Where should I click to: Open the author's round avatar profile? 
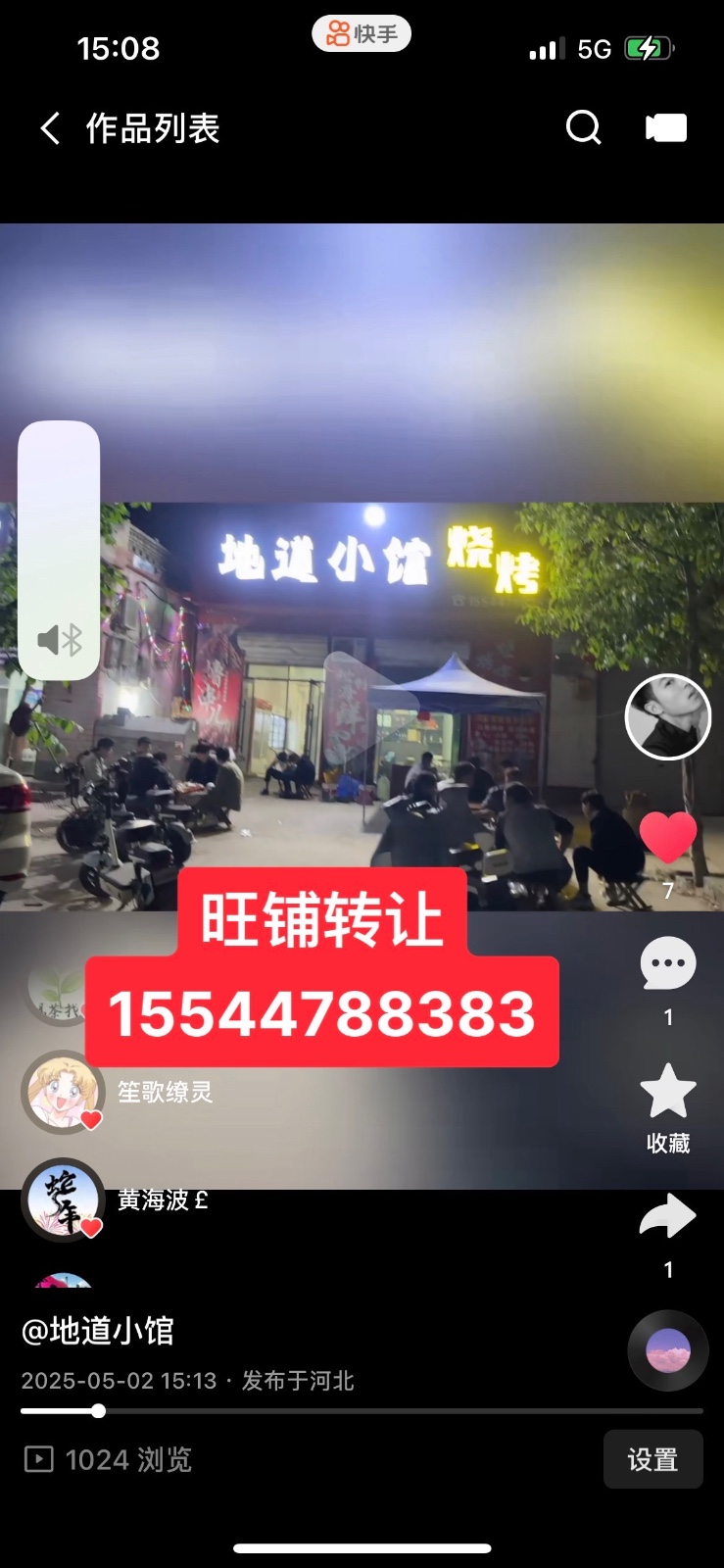tap(668, 717)
